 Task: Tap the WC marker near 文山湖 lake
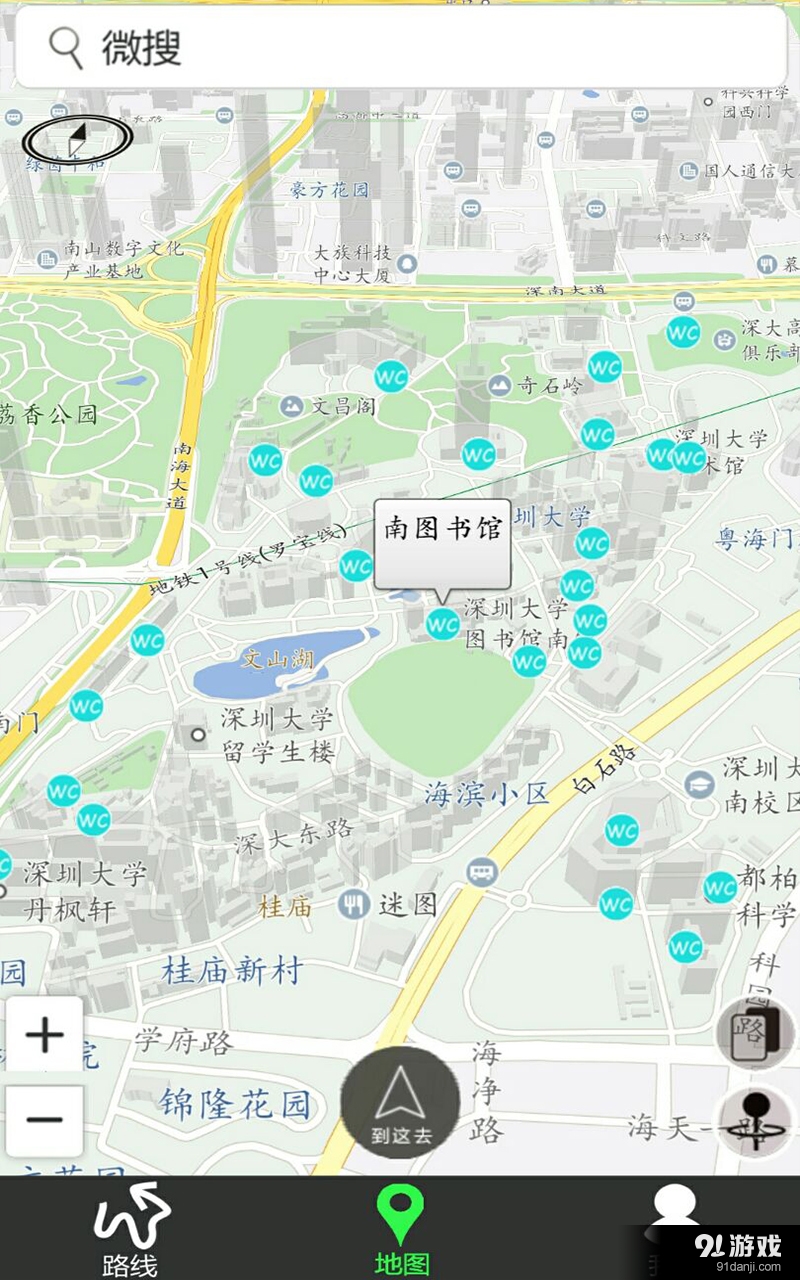coord(147,641)
